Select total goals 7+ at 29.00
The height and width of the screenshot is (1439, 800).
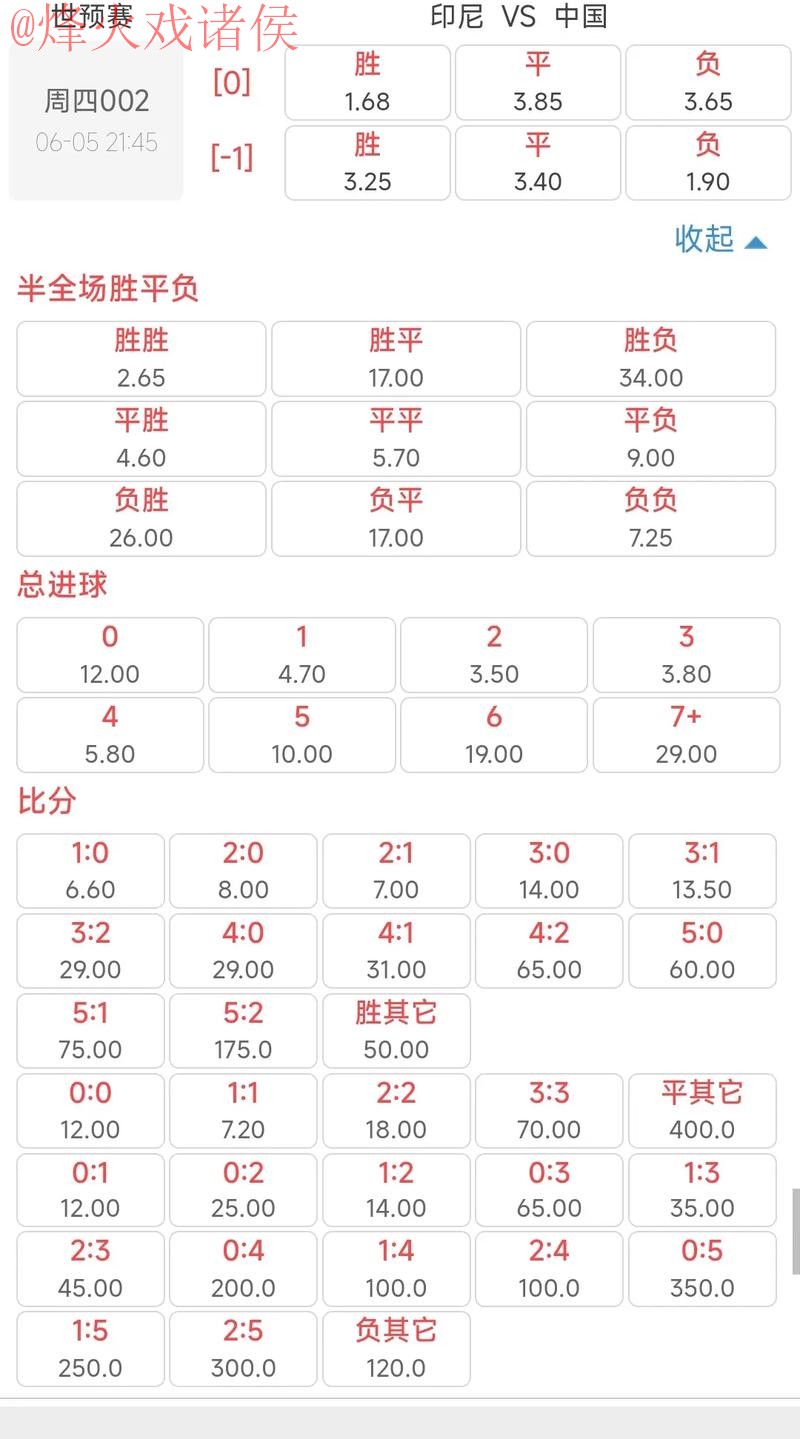tap(686, 735)
